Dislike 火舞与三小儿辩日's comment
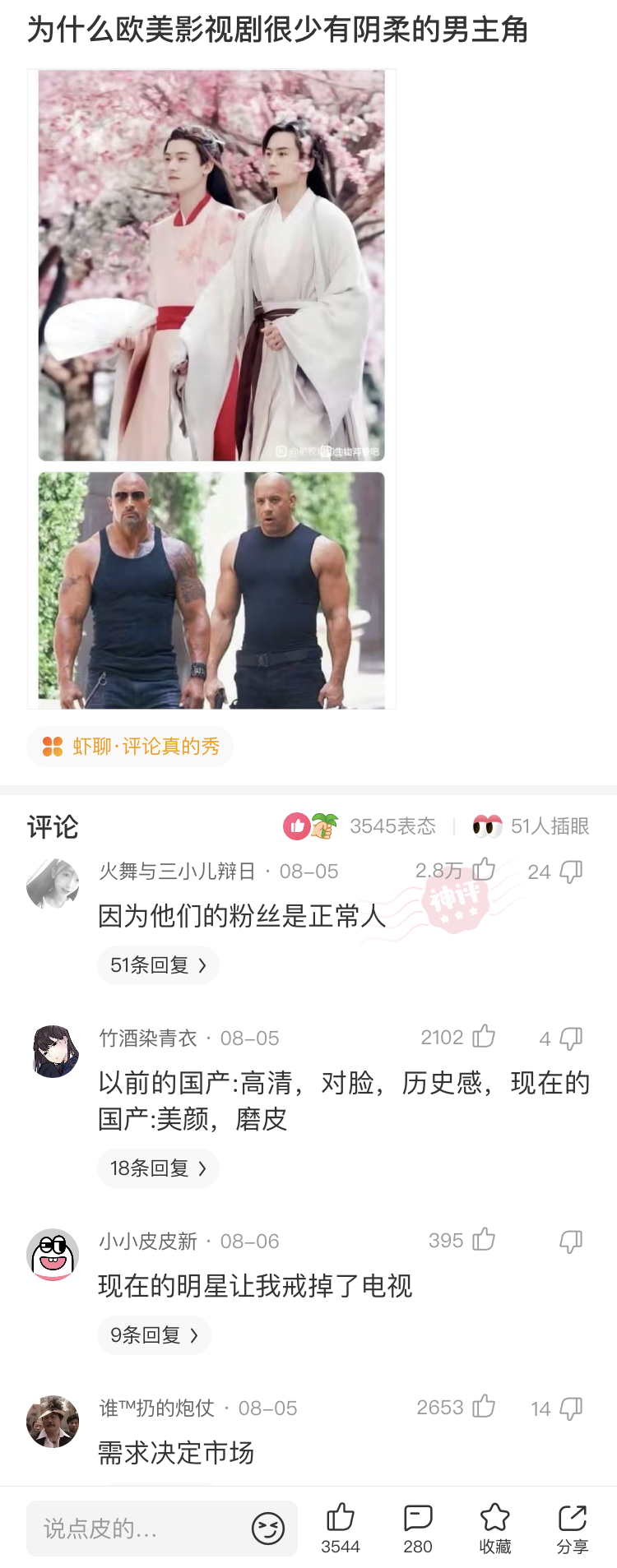This screenshot has height=1568, width=617. click(568, 871)
